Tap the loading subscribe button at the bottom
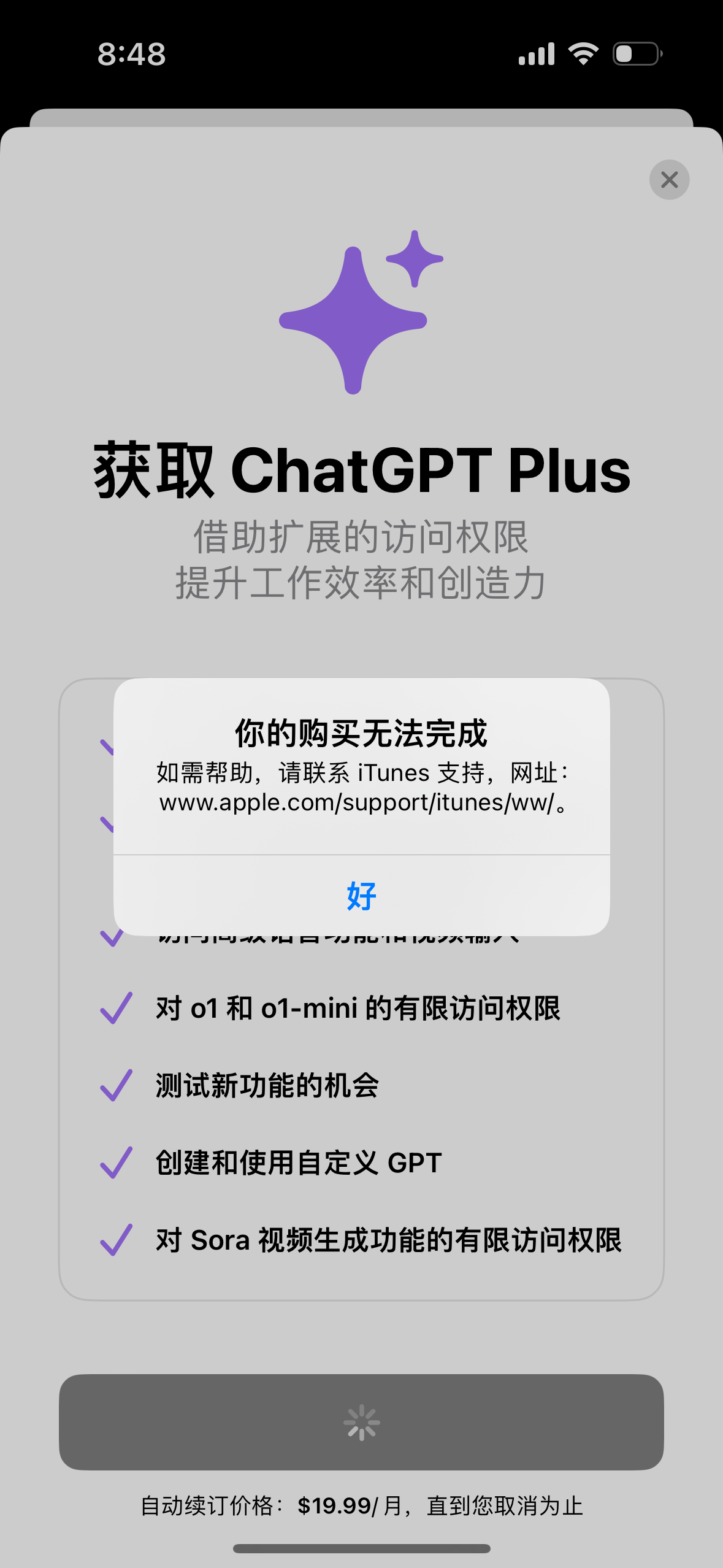723x1568 pixels. [x=361, y=1422]
